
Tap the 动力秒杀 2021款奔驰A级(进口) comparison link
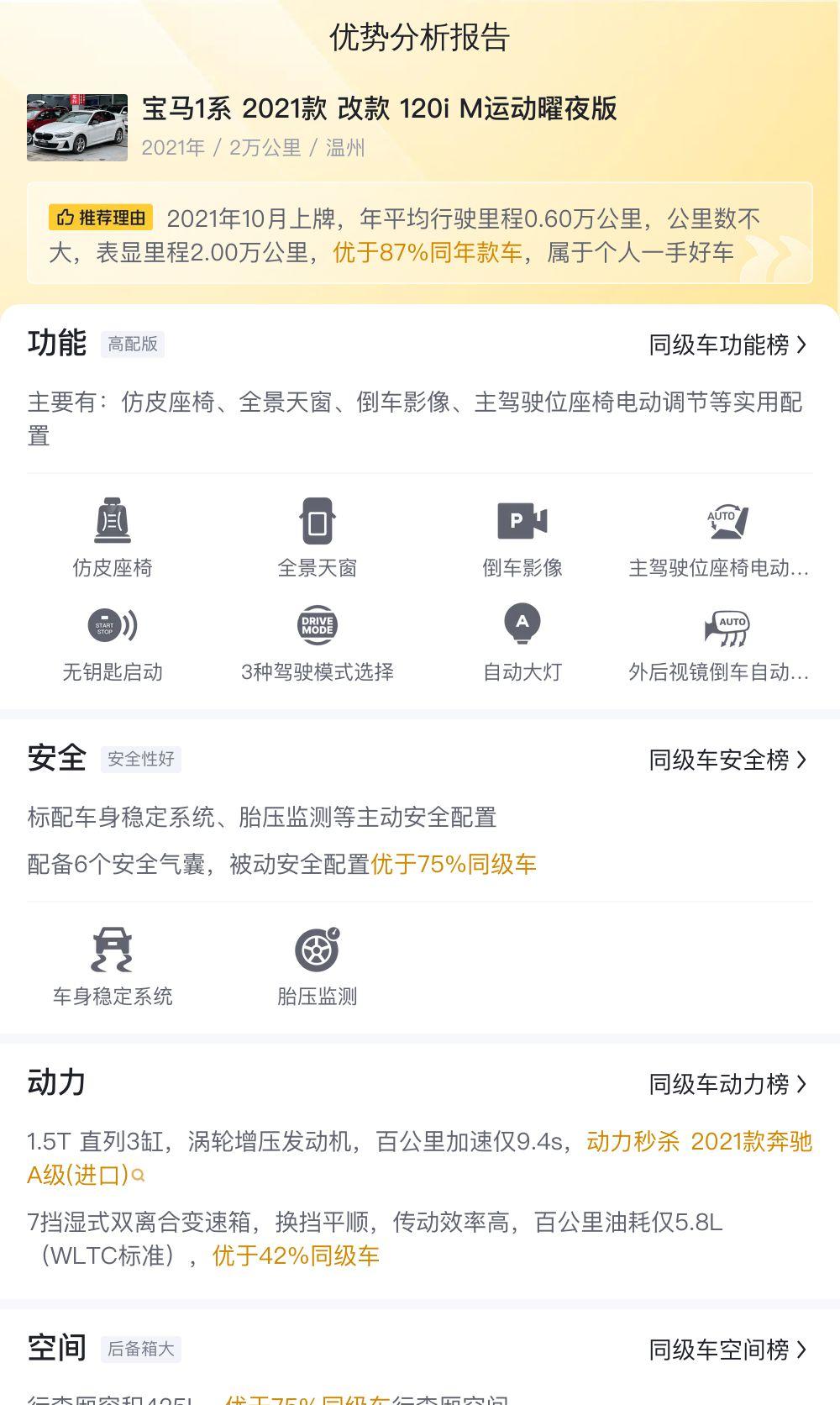(420, 1158)
